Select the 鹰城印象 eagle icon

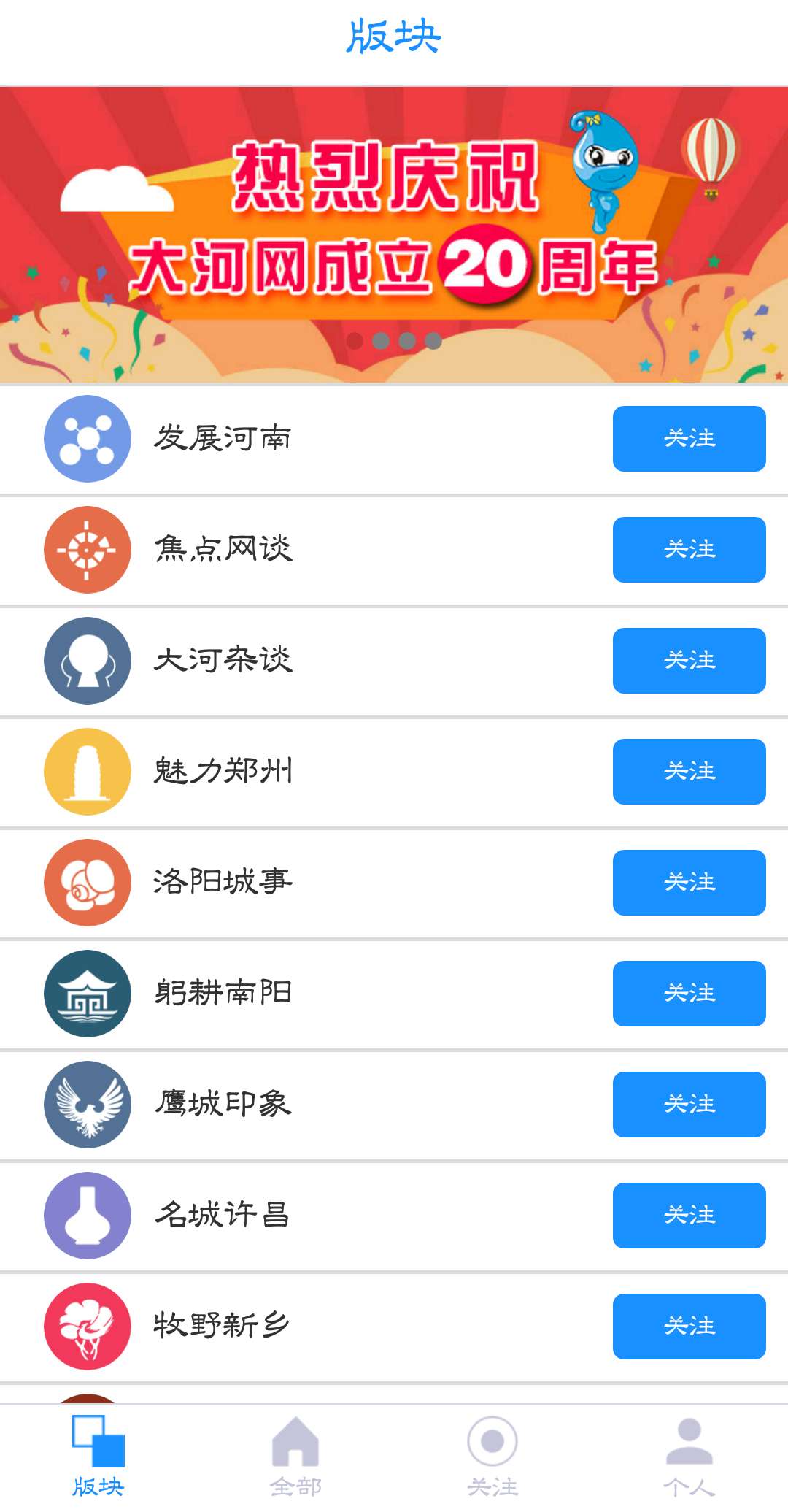coord(87,1105)
